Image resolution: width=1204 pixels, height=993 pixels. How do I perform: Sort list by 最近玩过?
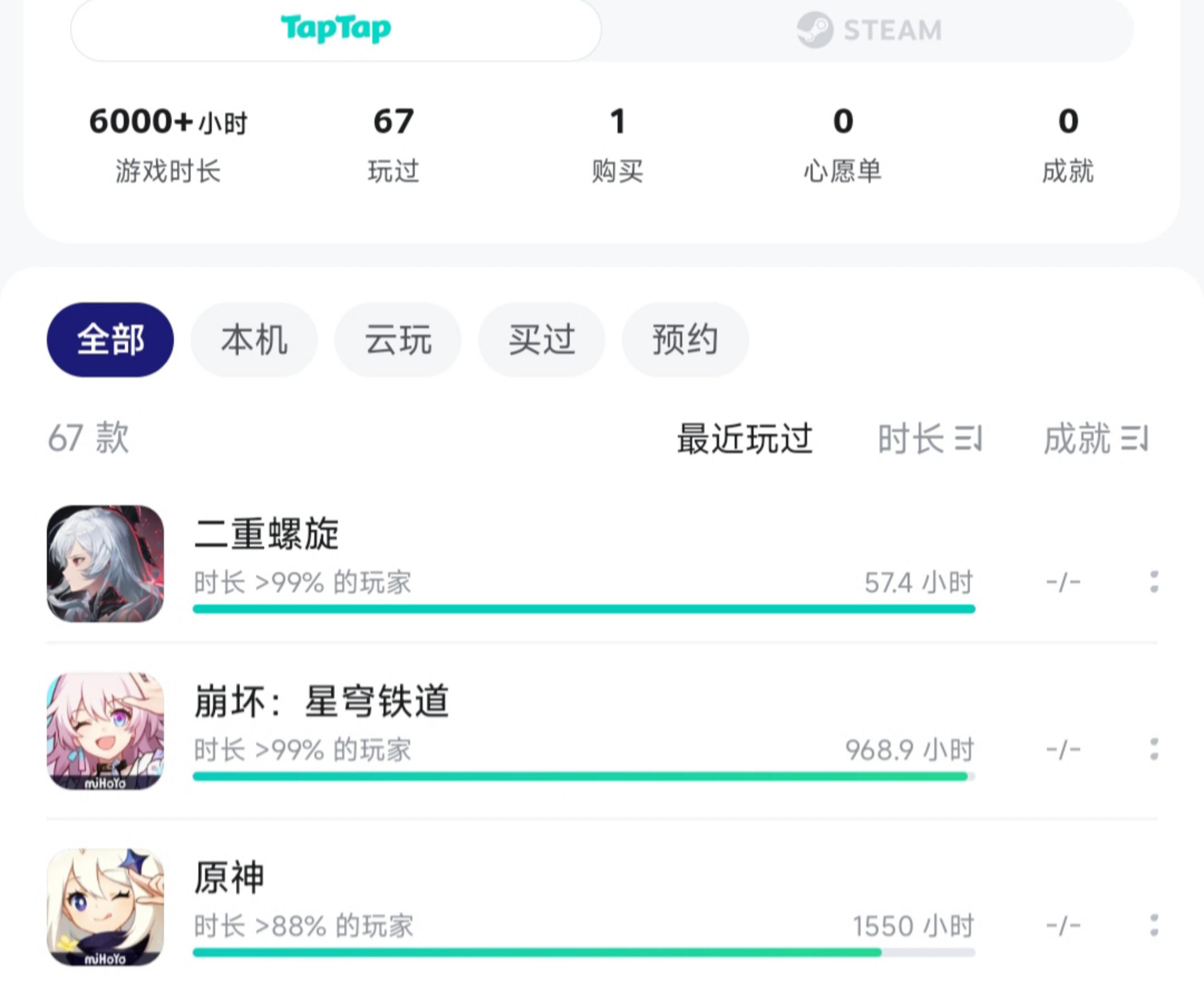pos(745,439)
